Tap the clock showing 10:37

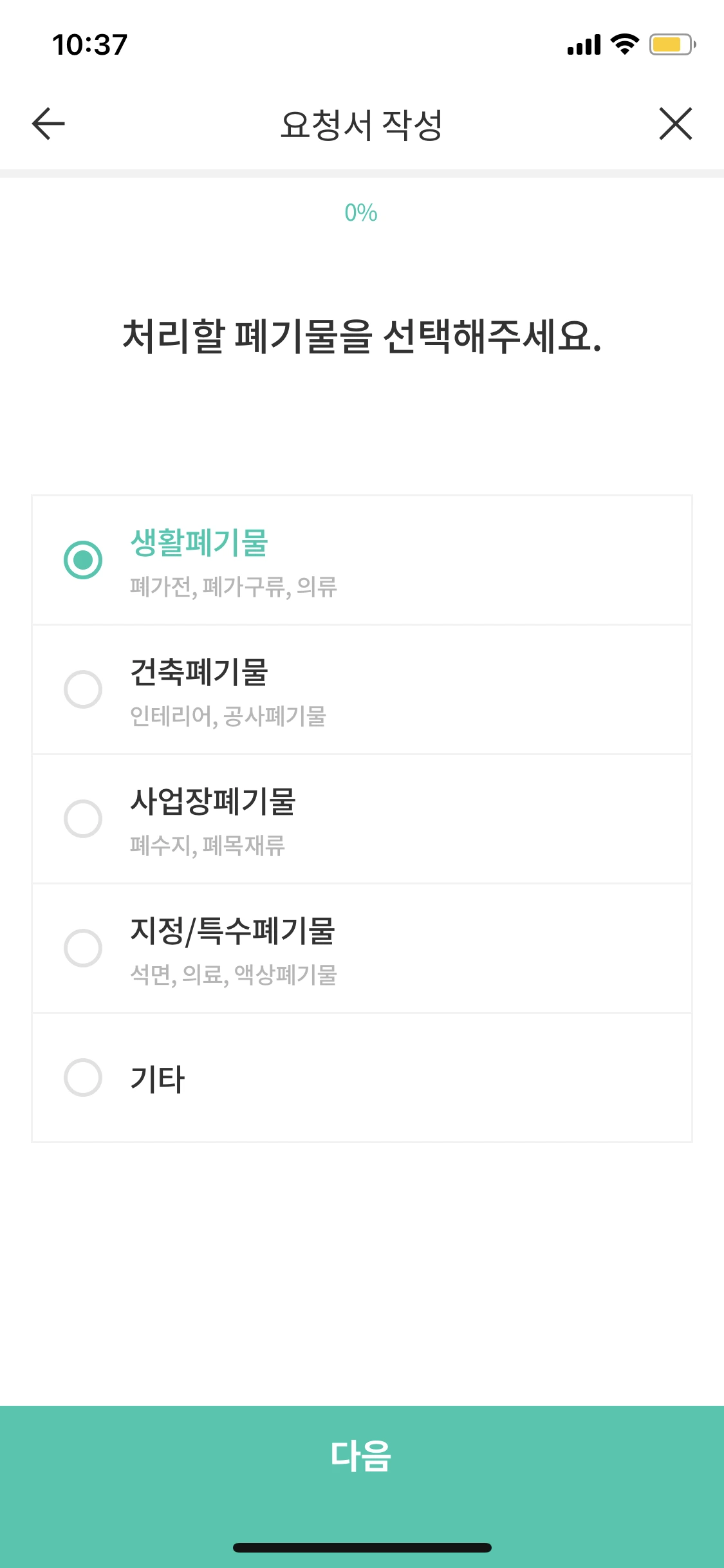[90, 44]
